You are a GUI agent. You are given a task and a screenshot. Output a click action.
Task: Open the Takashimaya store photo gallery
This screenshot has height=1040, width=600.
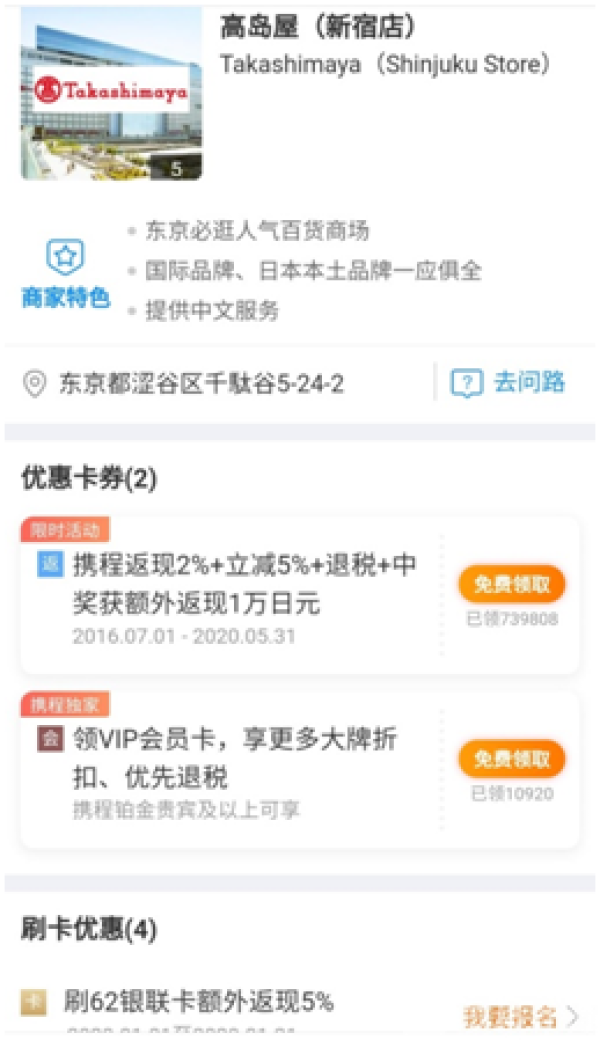point(111,93)
